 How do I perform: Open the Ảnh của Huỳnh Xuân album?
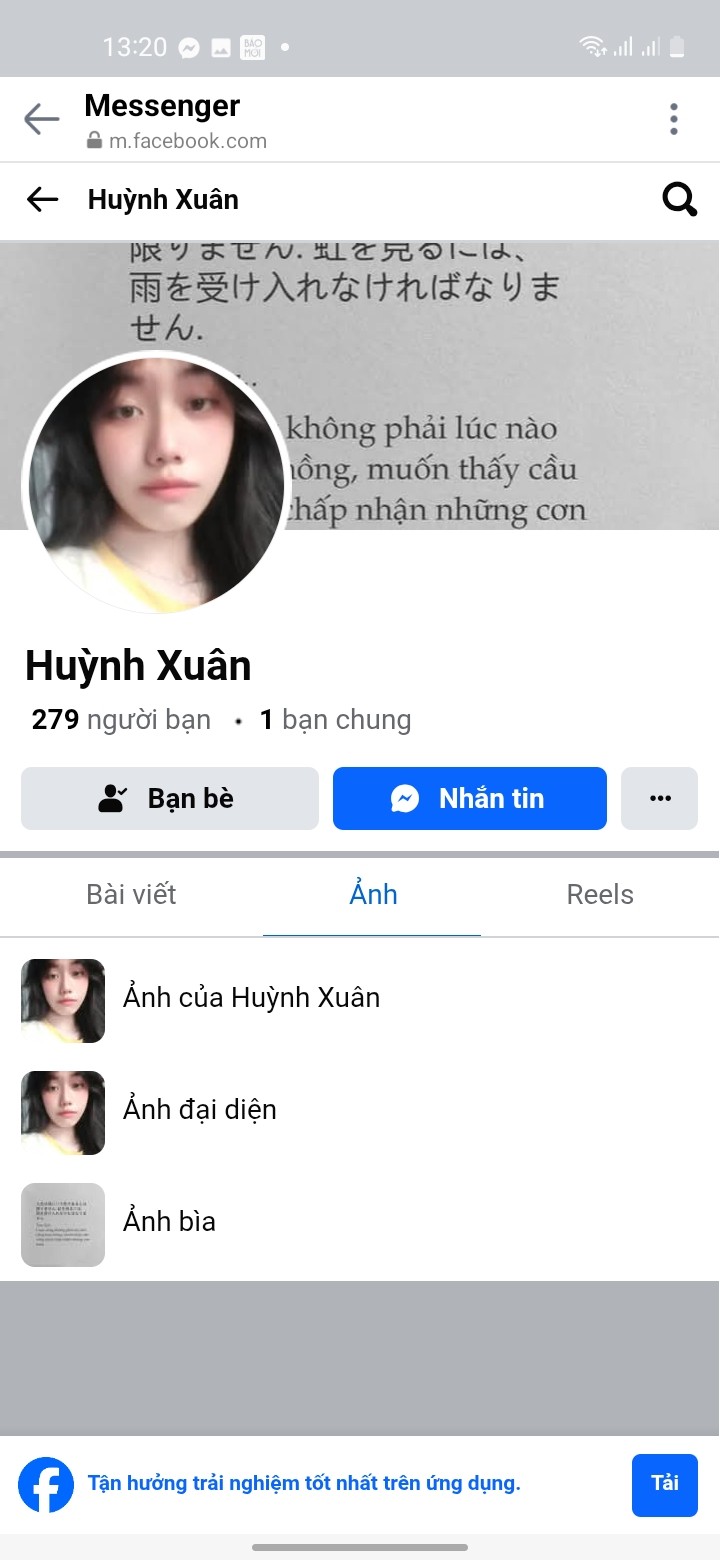[250, 998]
